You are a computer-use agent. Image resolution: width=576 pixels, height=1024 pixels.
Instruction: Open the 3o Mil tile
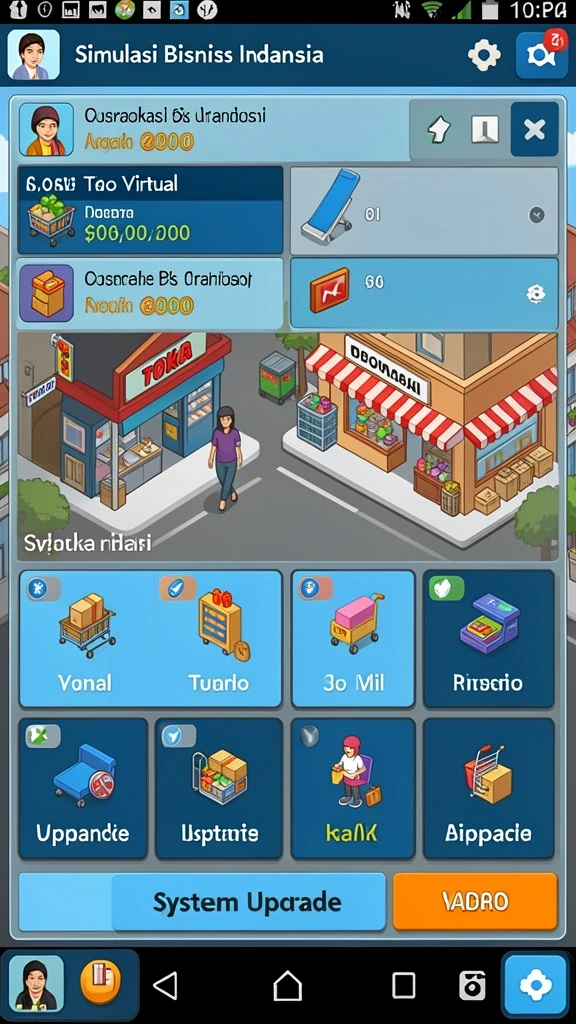353,639
